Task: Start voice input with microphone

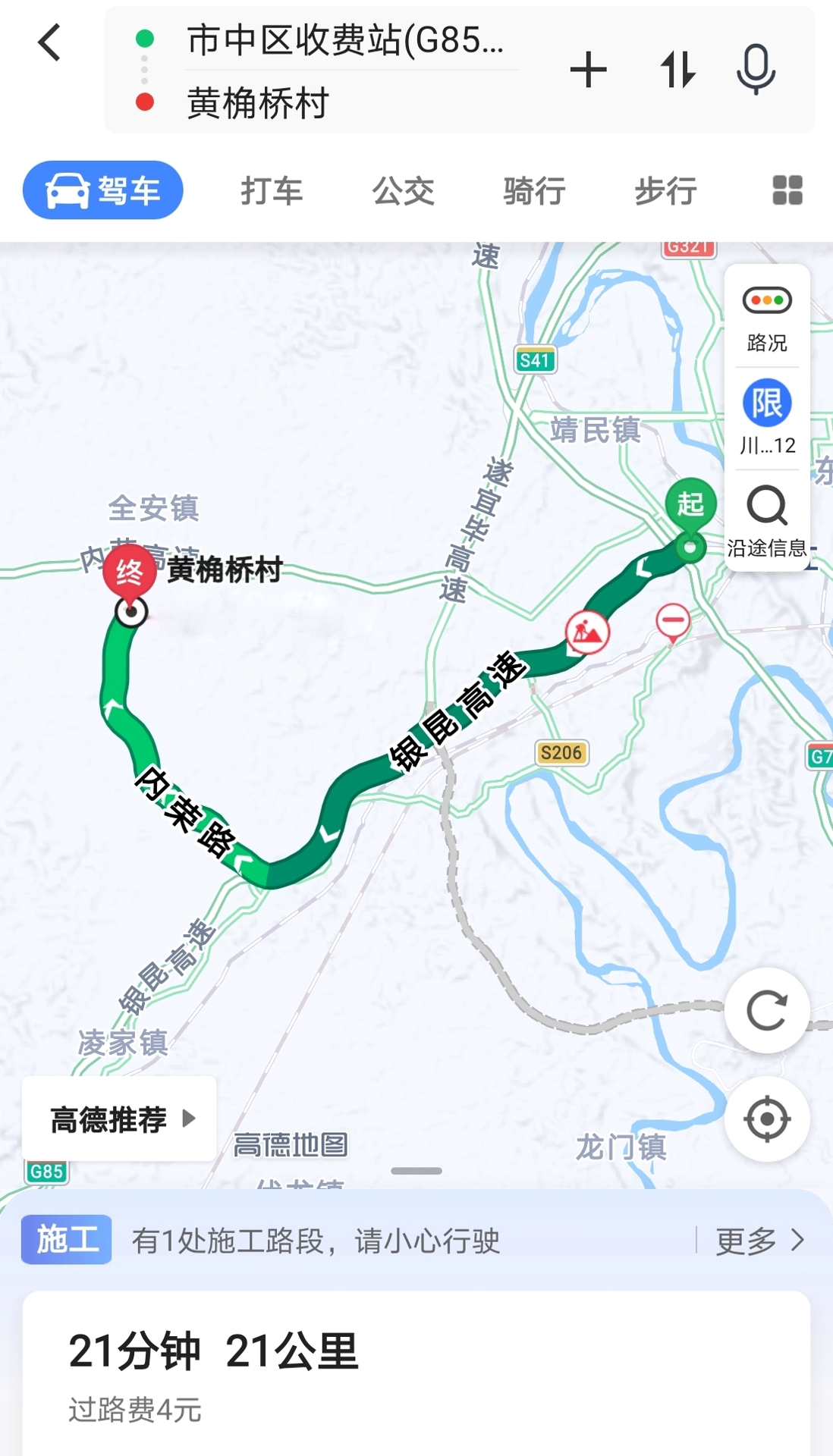Action: click(x=756, y=71)
